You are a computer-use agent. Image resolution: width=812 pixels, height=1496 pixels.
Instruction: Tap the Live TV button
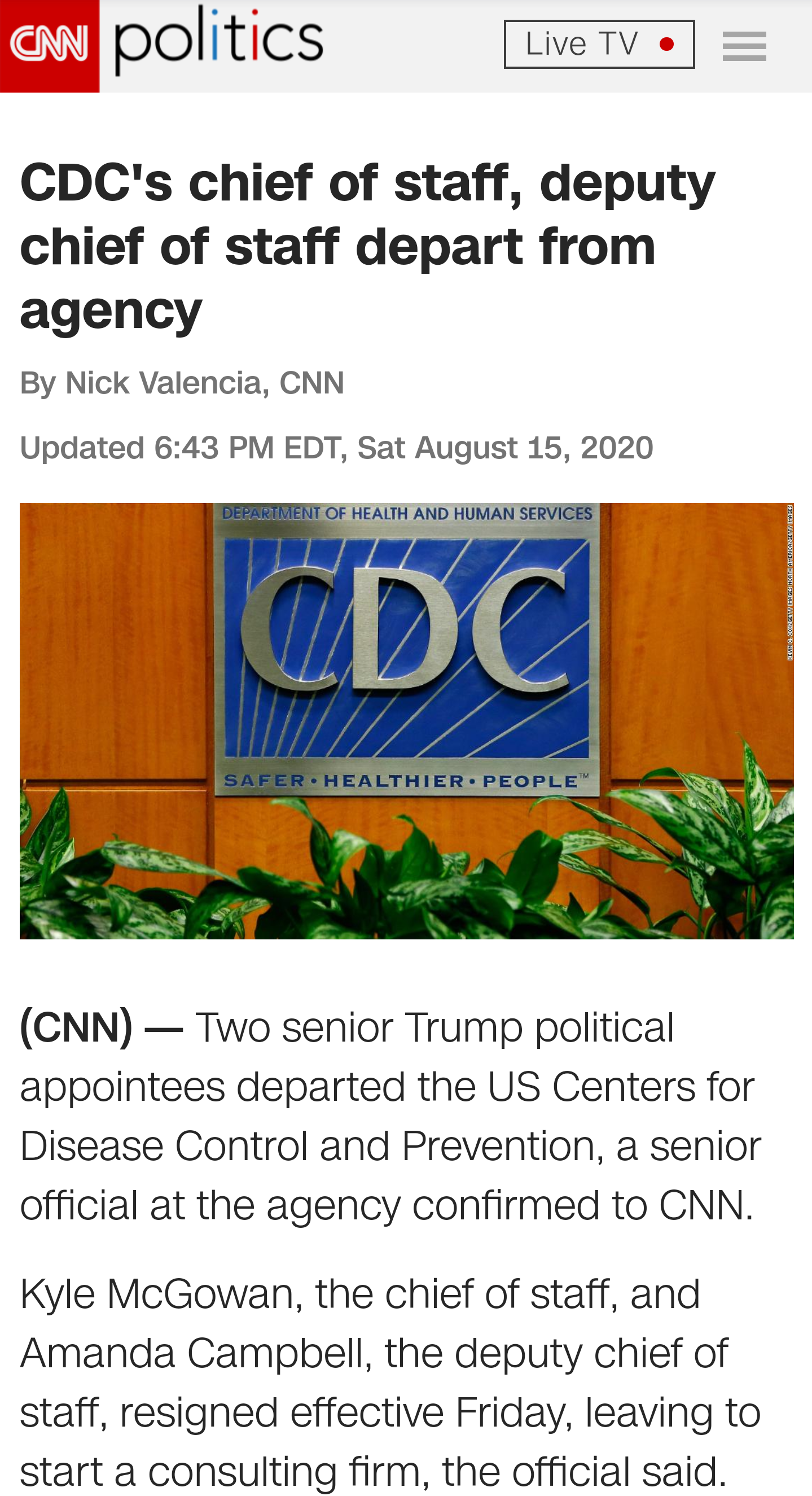click(599, 44)
